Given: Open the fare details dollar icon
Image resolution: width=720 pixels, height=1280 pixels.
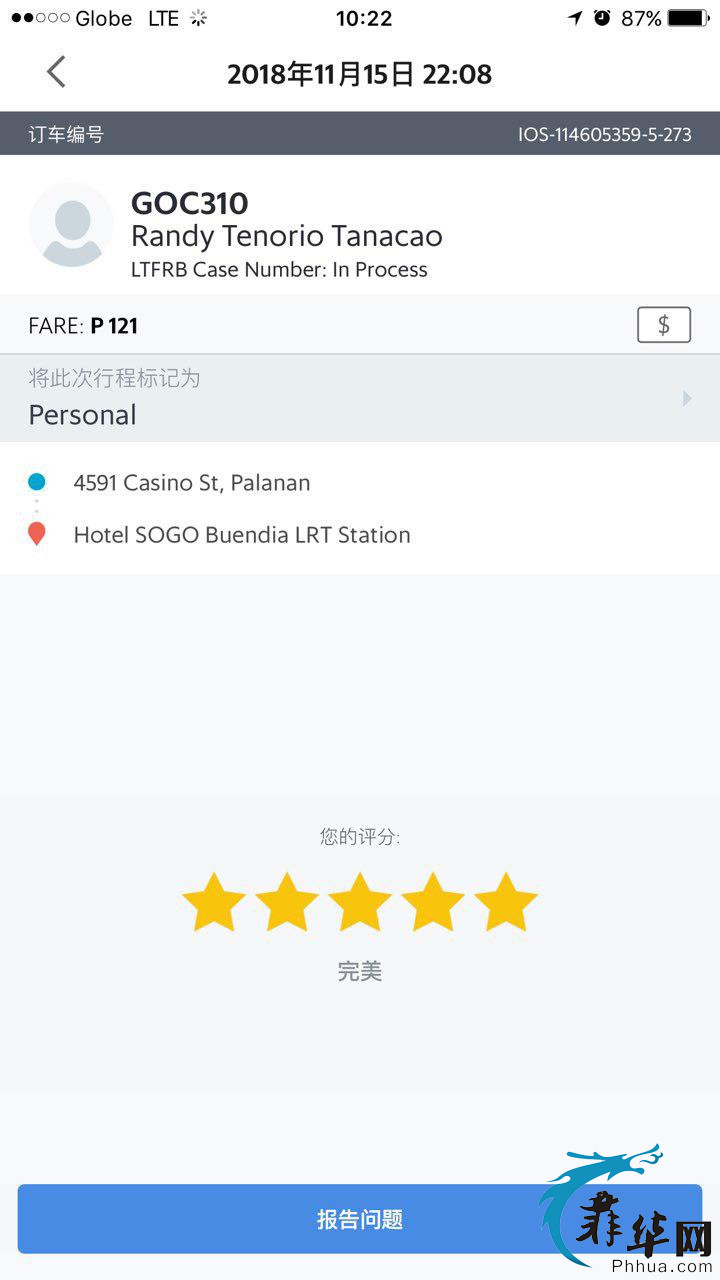Looking at the screenshot, I should point(664,325).
